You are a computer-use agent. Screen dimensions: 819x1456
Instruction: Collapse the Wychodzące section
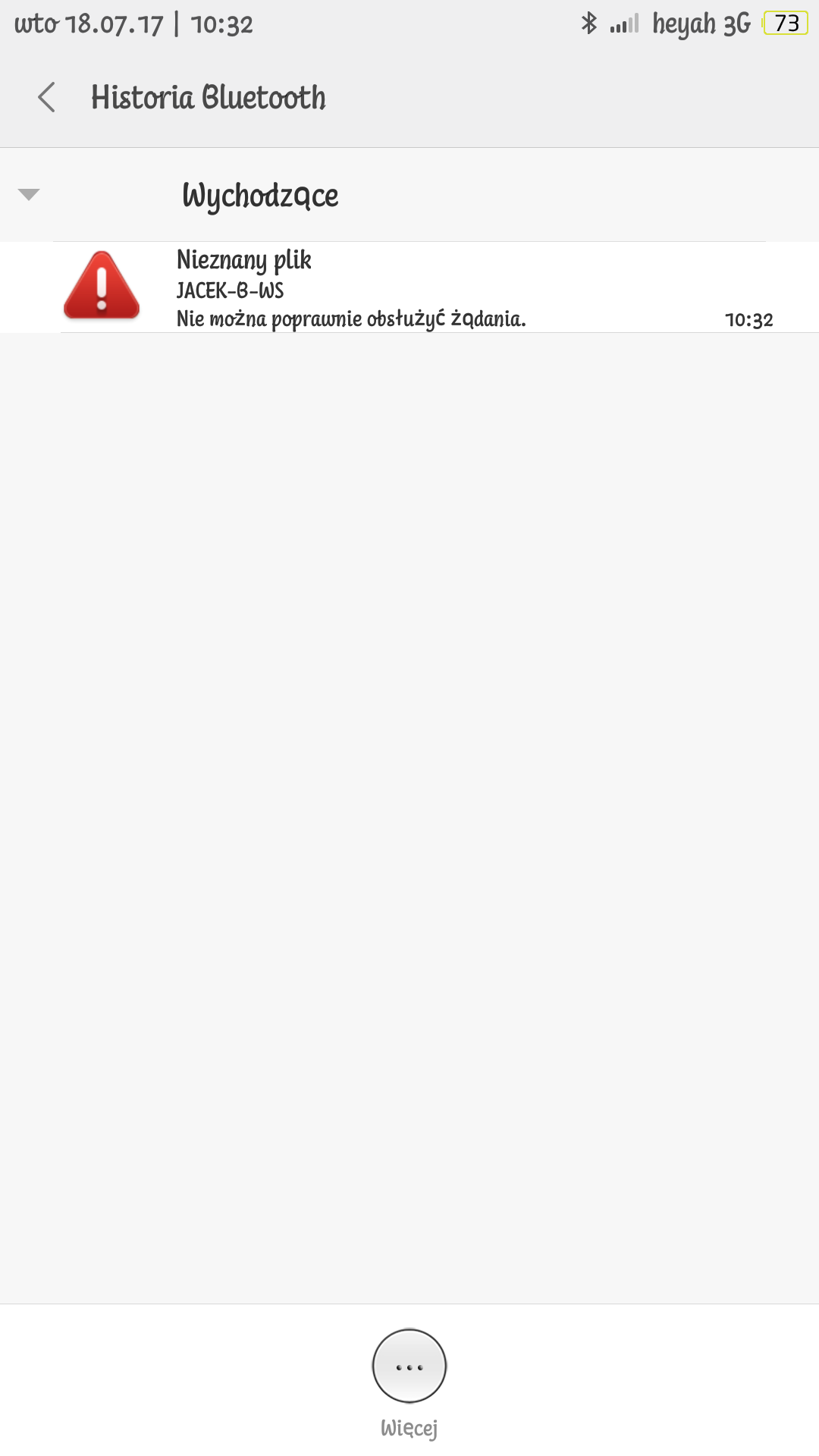[29, 195]
